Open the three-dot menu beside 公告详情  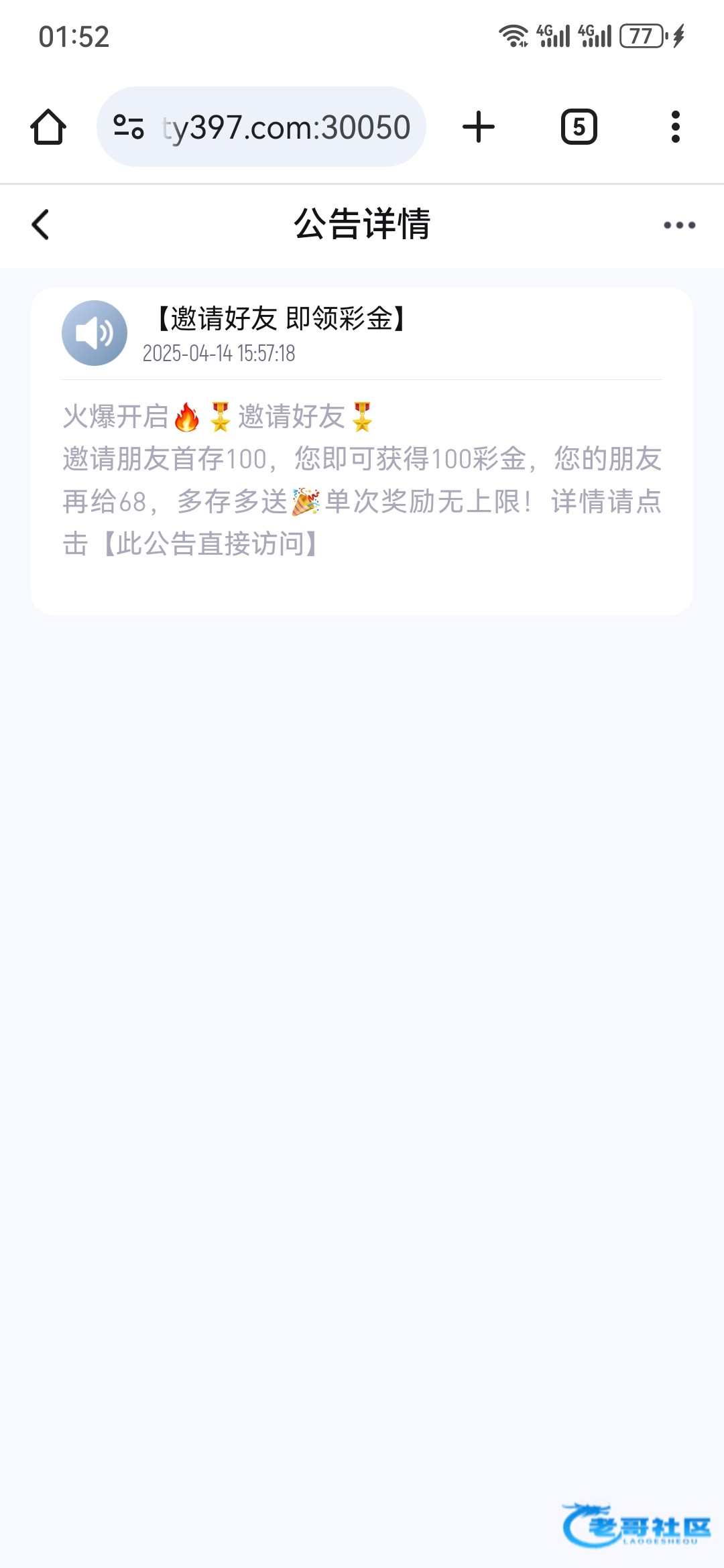click(679, 225)
